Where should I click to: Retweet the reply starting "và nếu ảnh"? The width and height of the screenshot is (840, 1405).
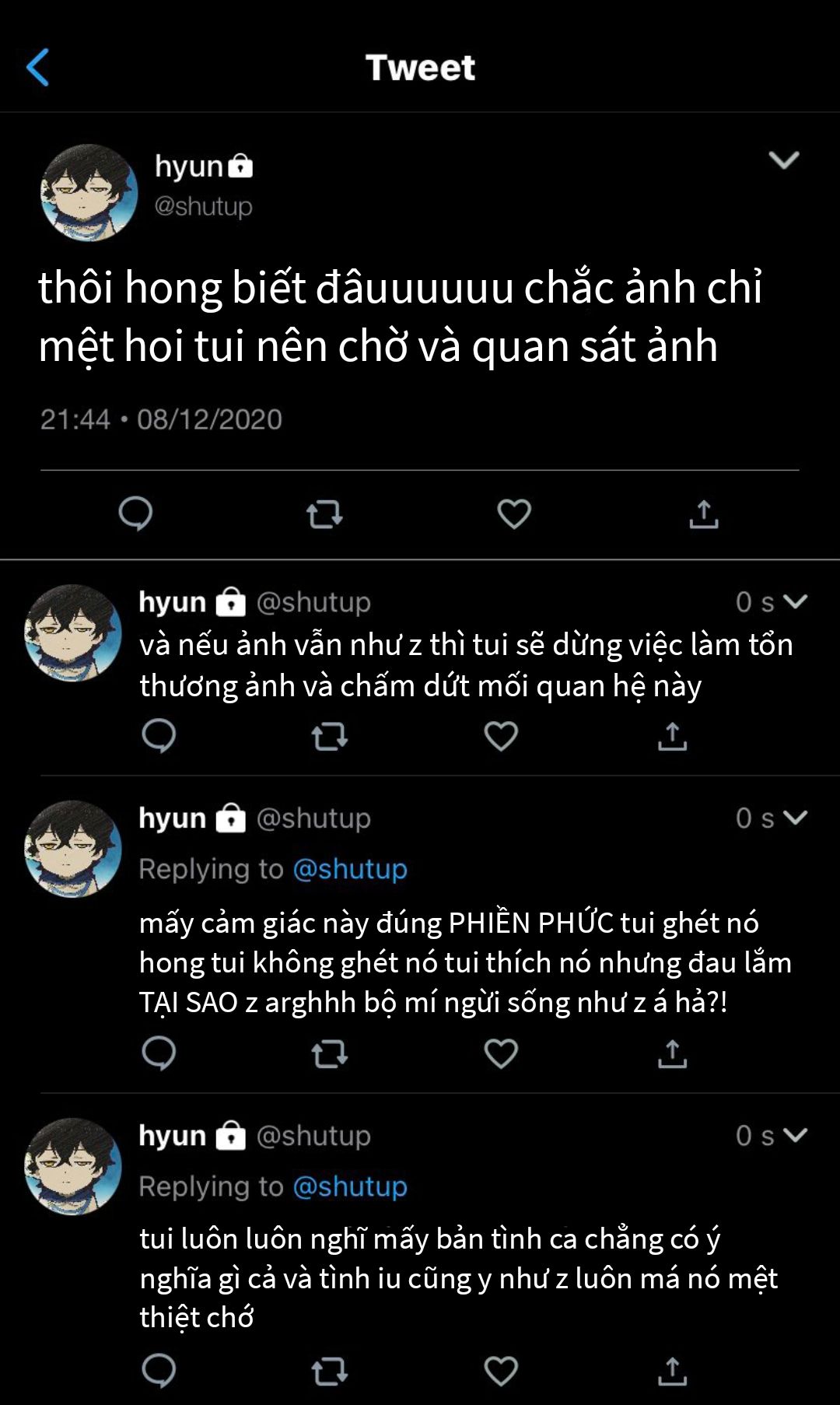329,736
